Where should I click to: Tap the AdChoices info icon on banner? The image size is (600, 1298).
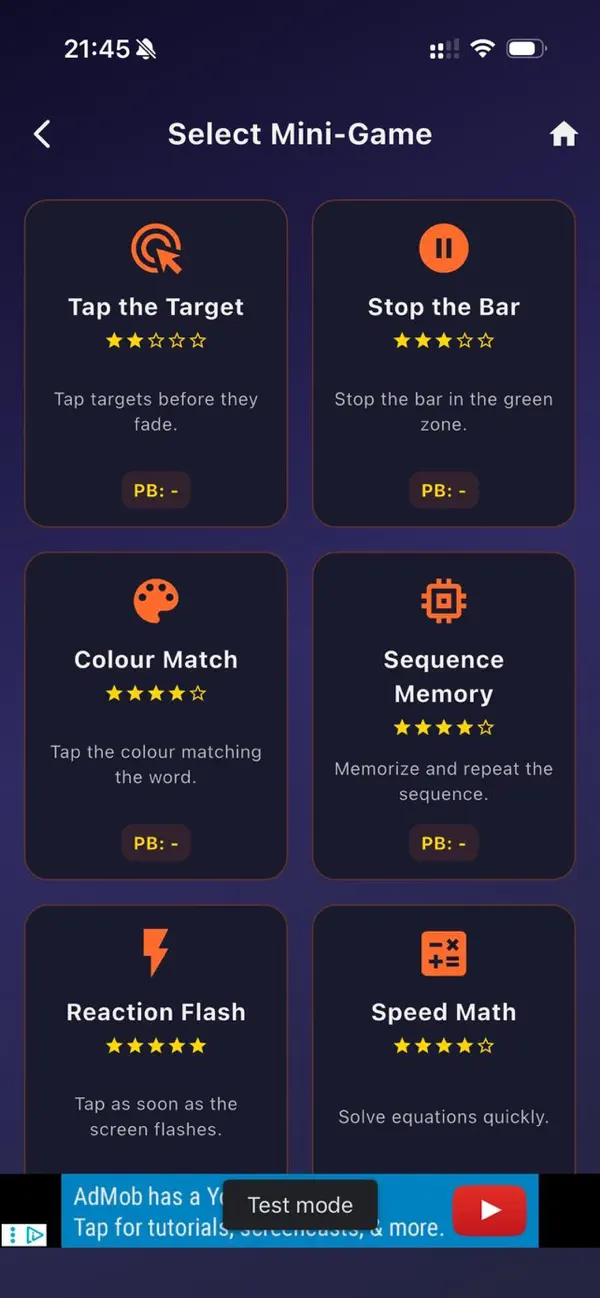point(23,1235)
